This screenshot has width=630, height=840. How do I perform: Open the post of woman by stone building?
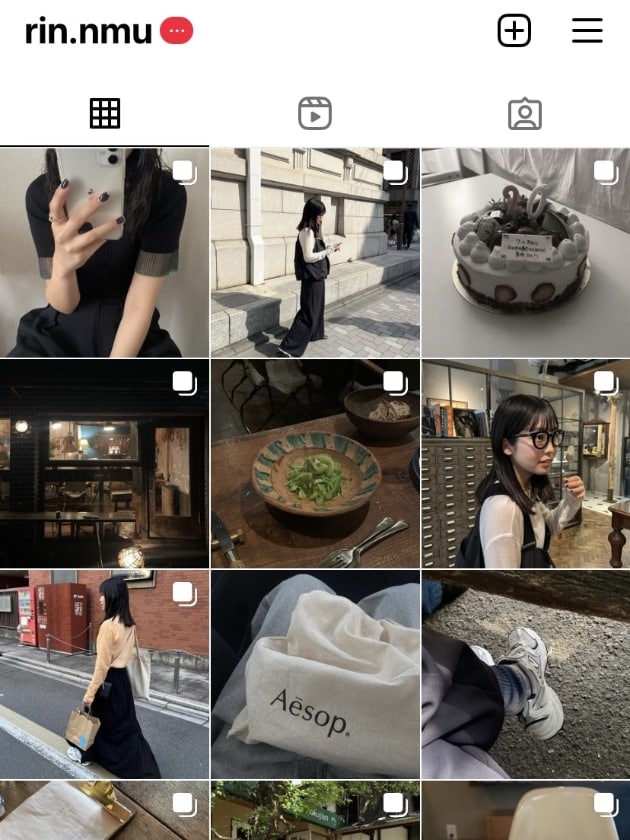tap(315, 252)
